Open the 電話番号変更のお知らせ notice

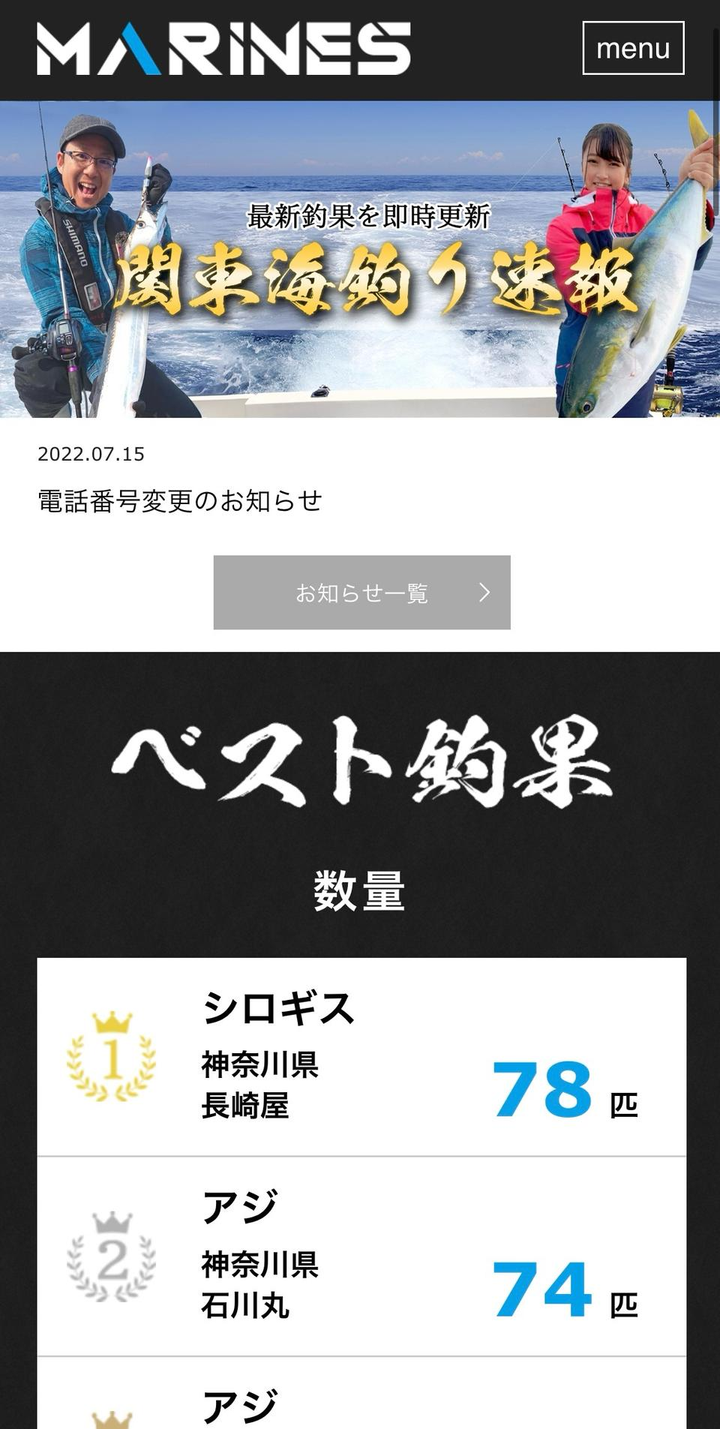pos(180,500)
